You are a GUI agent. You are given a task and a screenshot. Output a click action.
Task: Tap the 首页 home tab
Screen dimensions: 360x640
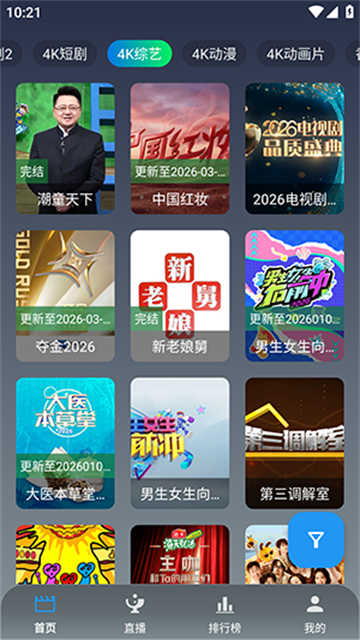point(45,613)
